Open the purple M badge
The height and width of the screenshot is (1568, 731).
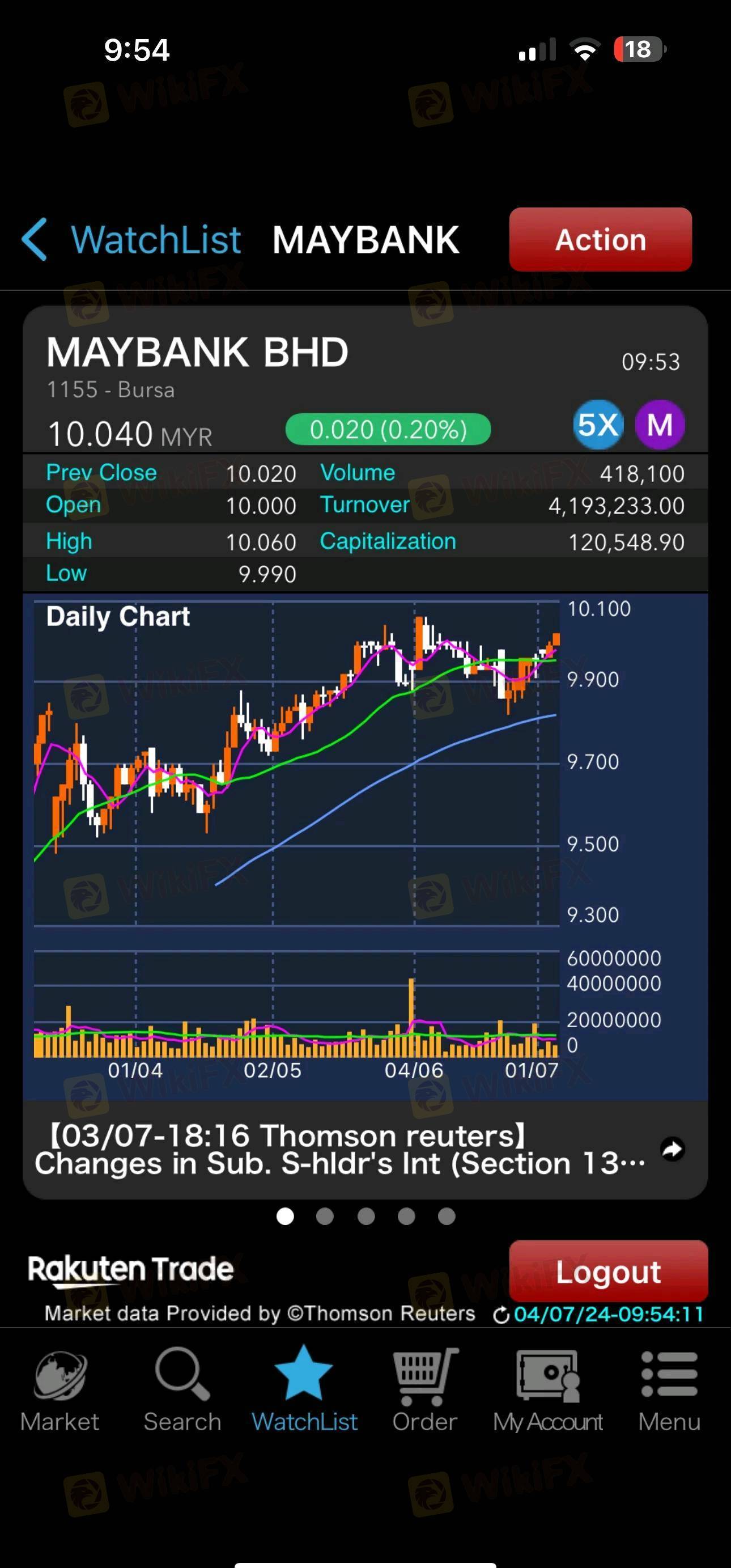pyautogui.click(x=660, y=424)
